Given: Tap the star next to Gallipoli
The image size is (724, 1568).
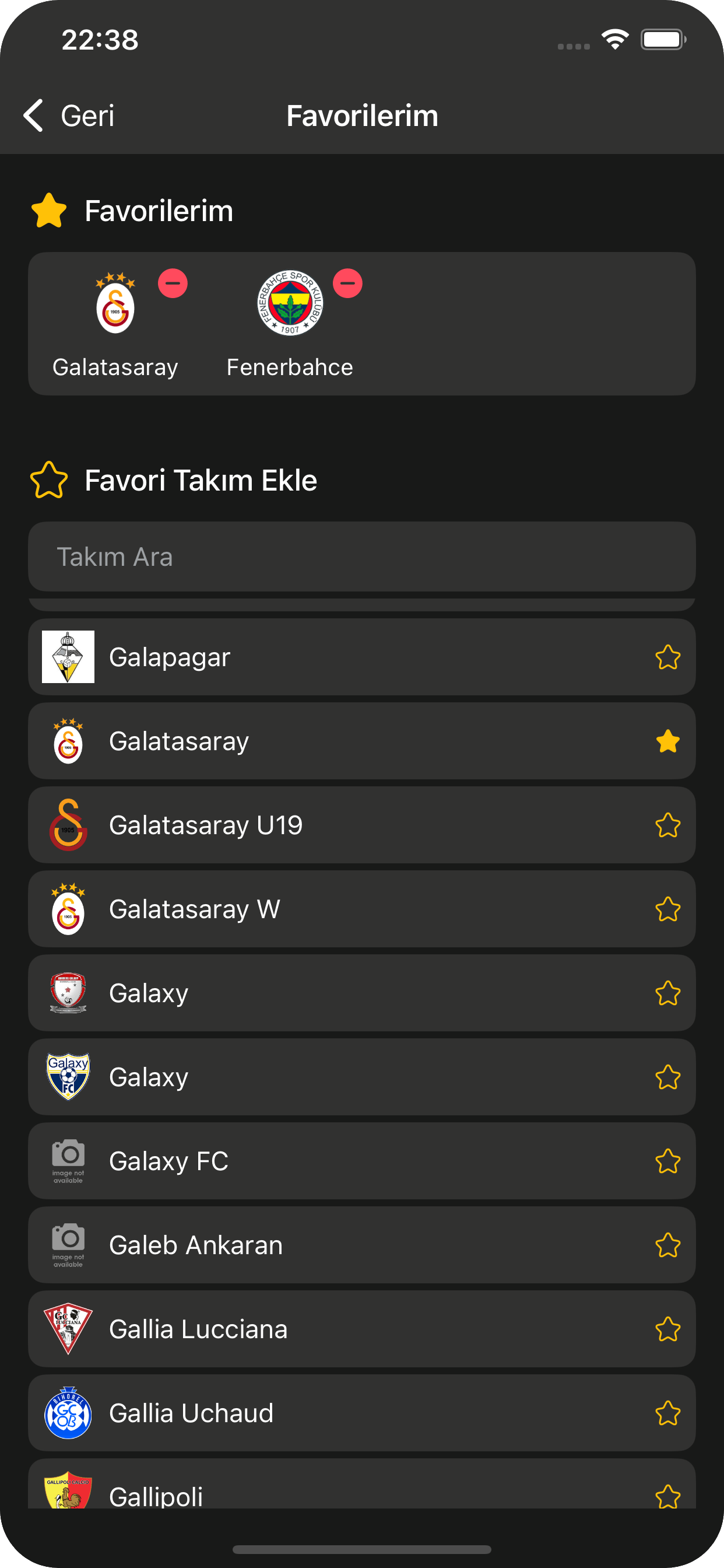Looking at the screenshot, I should point(667,1496).
